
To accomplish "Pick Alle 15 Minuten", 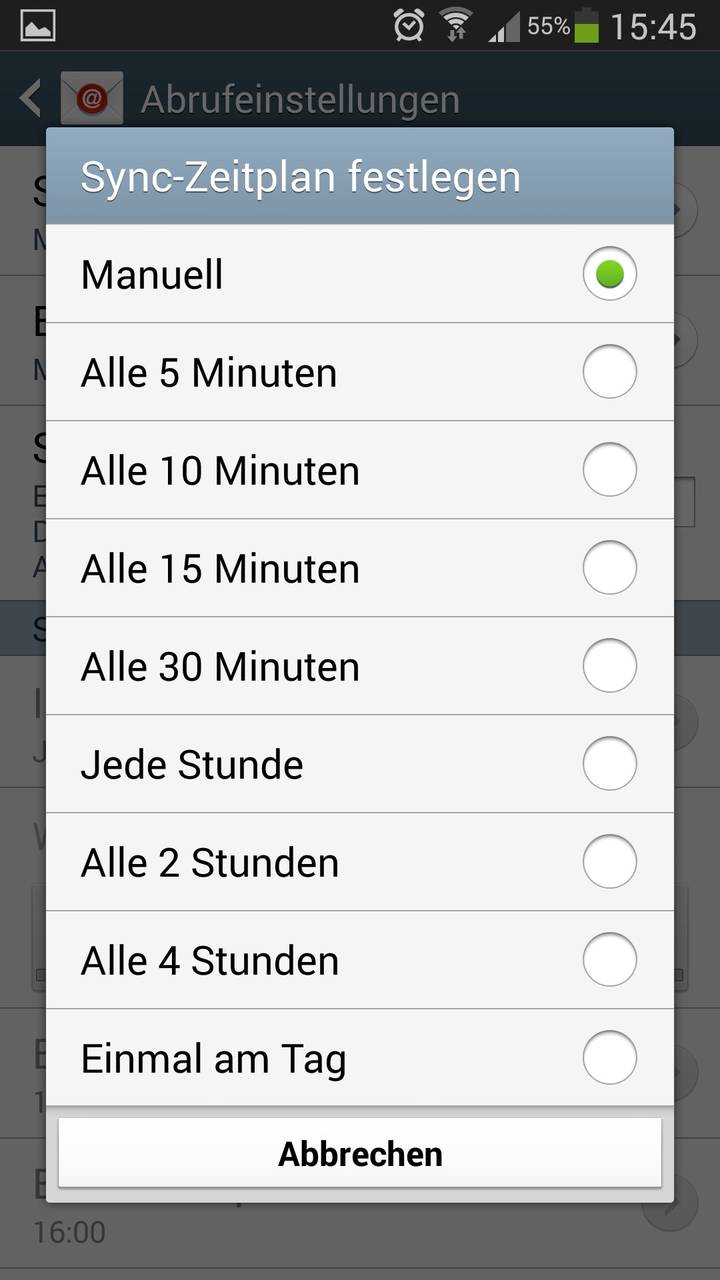I will [360, 568].
